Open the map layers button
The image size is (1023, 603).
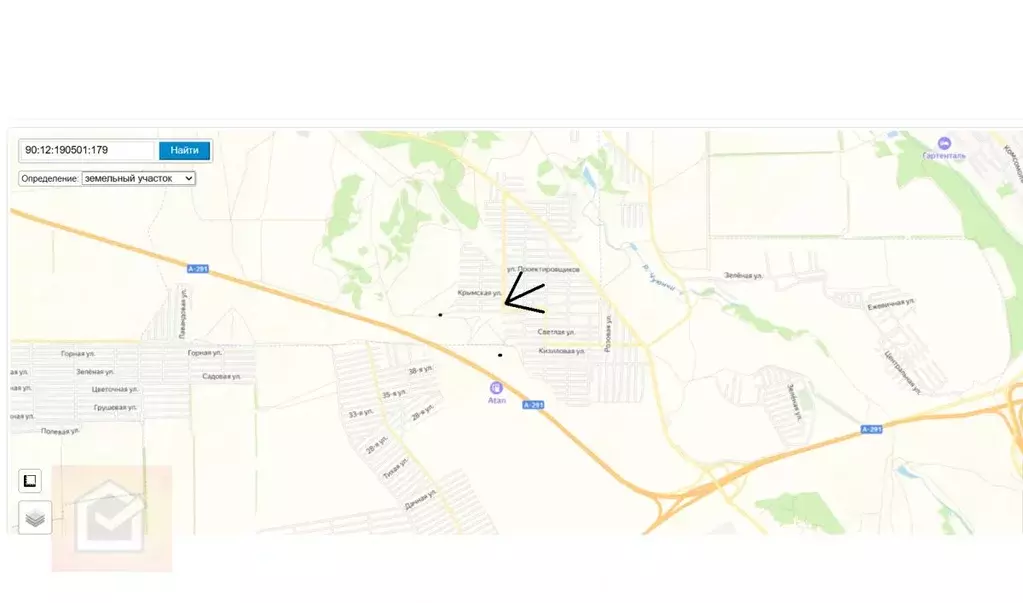click(x=35, y=518)
